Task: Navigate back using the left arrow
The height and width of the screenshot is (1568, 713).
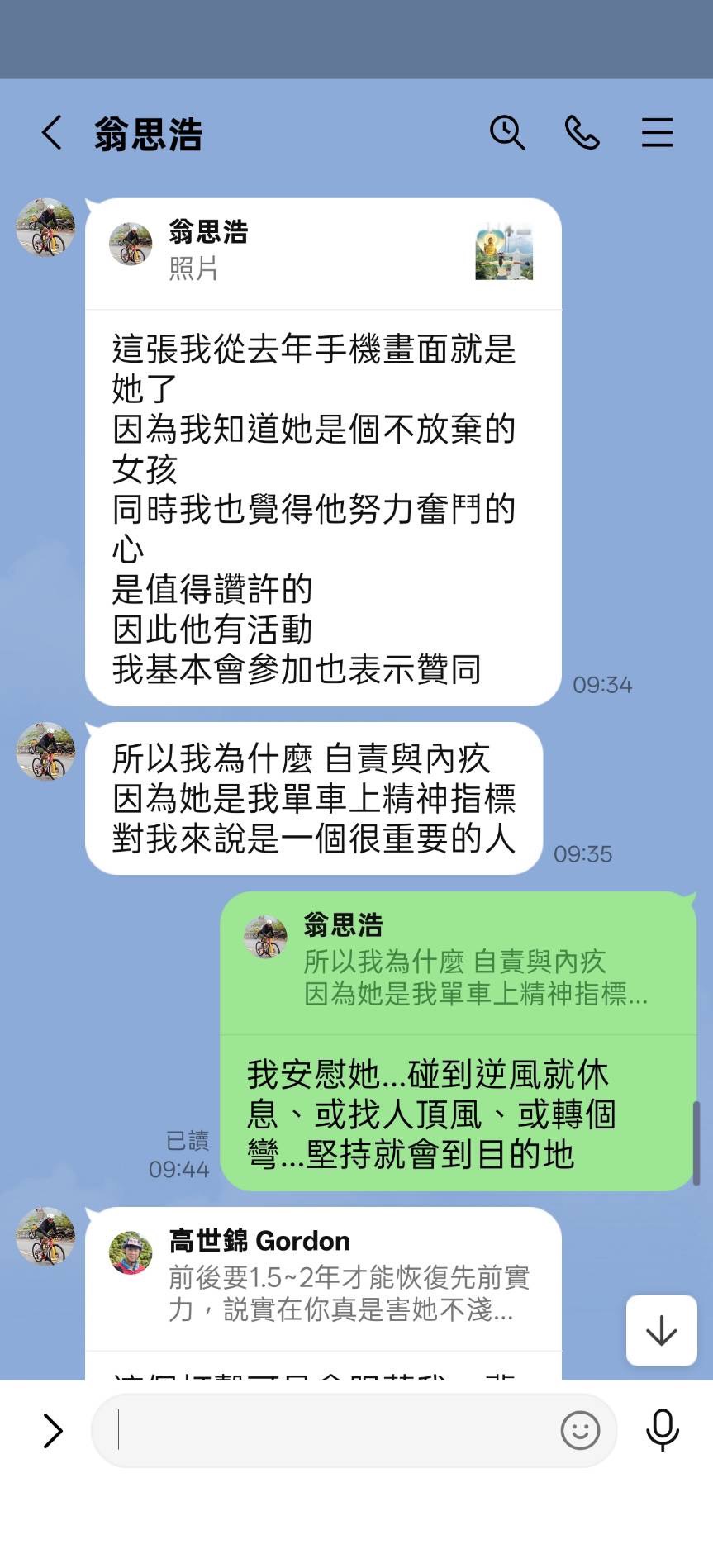Action: click(x=51, y=132)
